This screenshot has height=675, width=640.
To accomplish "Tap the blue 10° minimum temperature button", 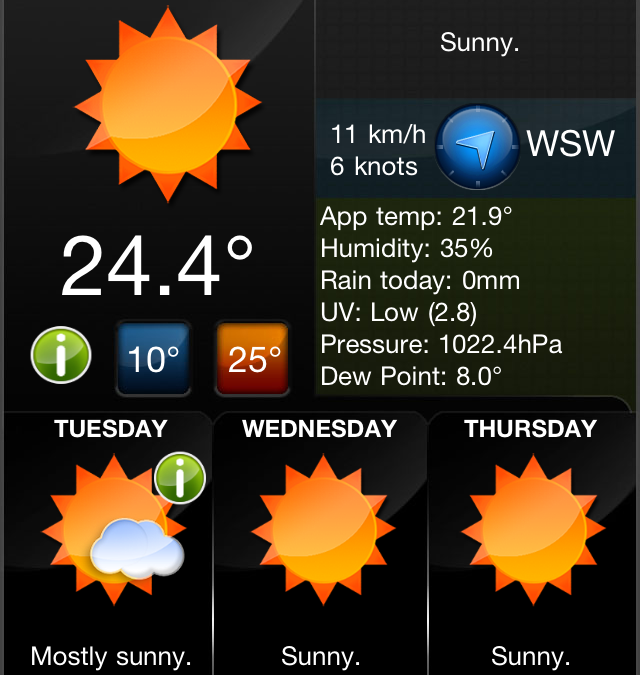I will [152, 358].
